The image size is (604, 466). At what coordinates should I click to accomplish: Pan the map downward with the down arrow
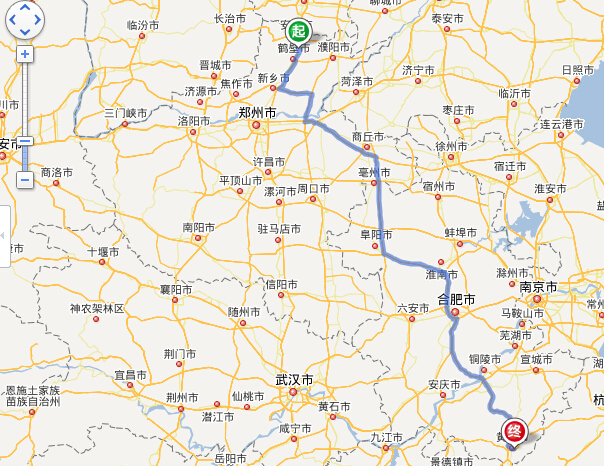(25, 33)
